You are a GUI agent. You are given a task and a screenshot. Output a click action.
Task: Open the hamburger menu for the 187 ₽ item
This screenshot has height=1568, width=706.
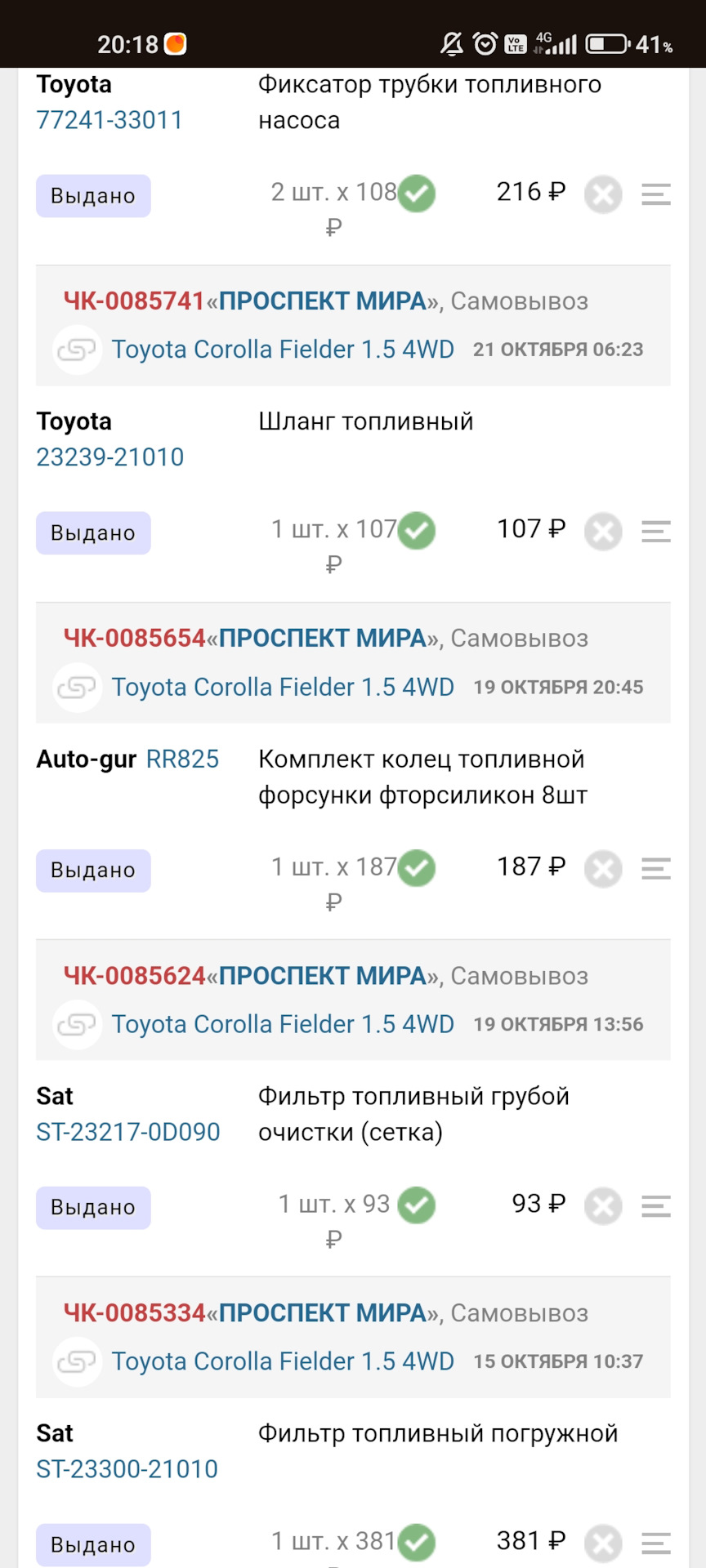tap(655, 869)
